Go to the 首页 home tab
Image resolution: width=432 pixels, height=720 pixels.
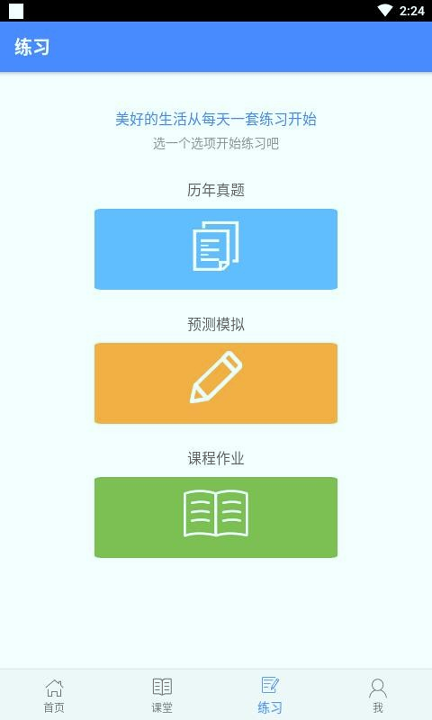(x=54, y=695)
